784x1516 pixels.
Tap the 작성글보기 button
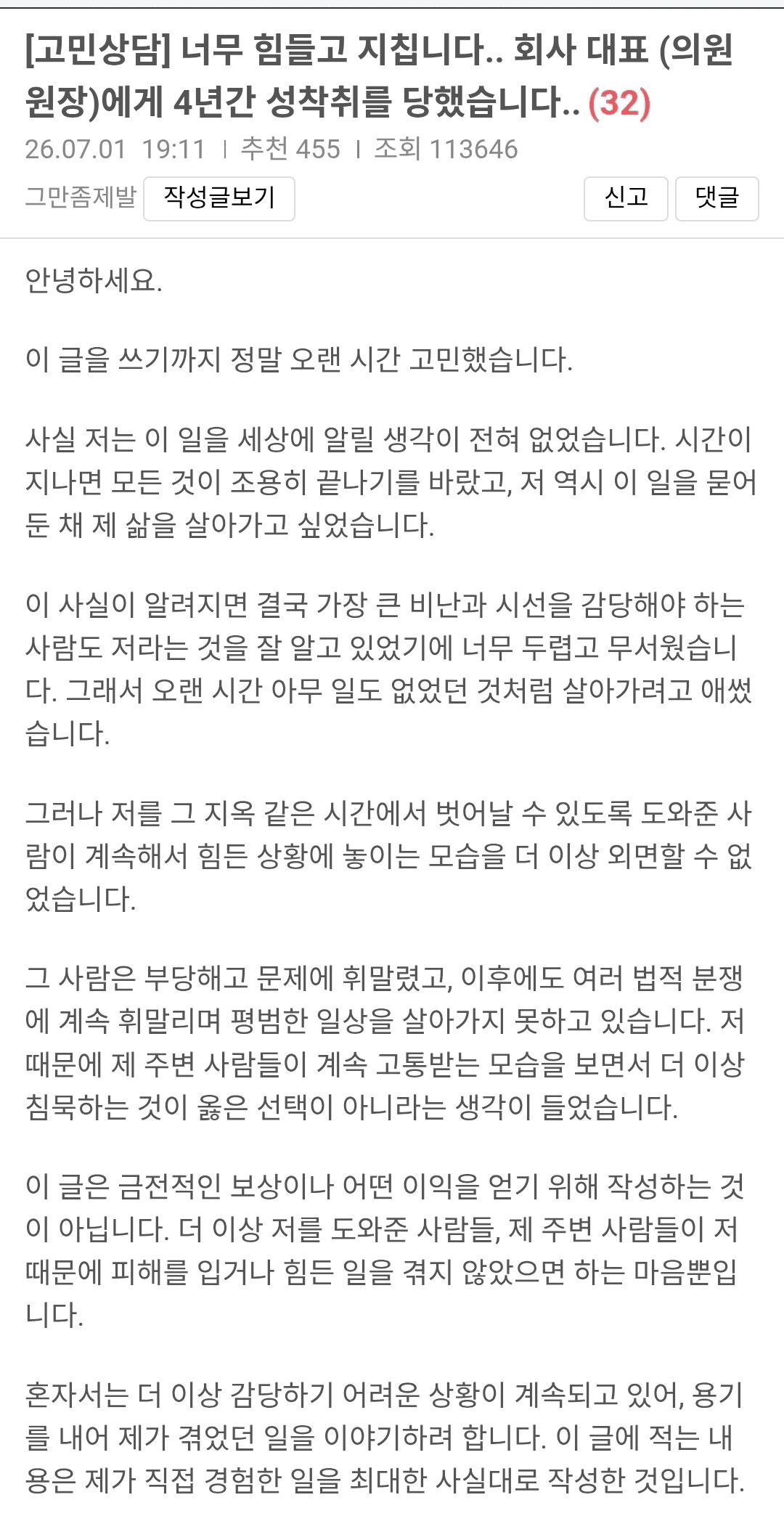point(219,198)
